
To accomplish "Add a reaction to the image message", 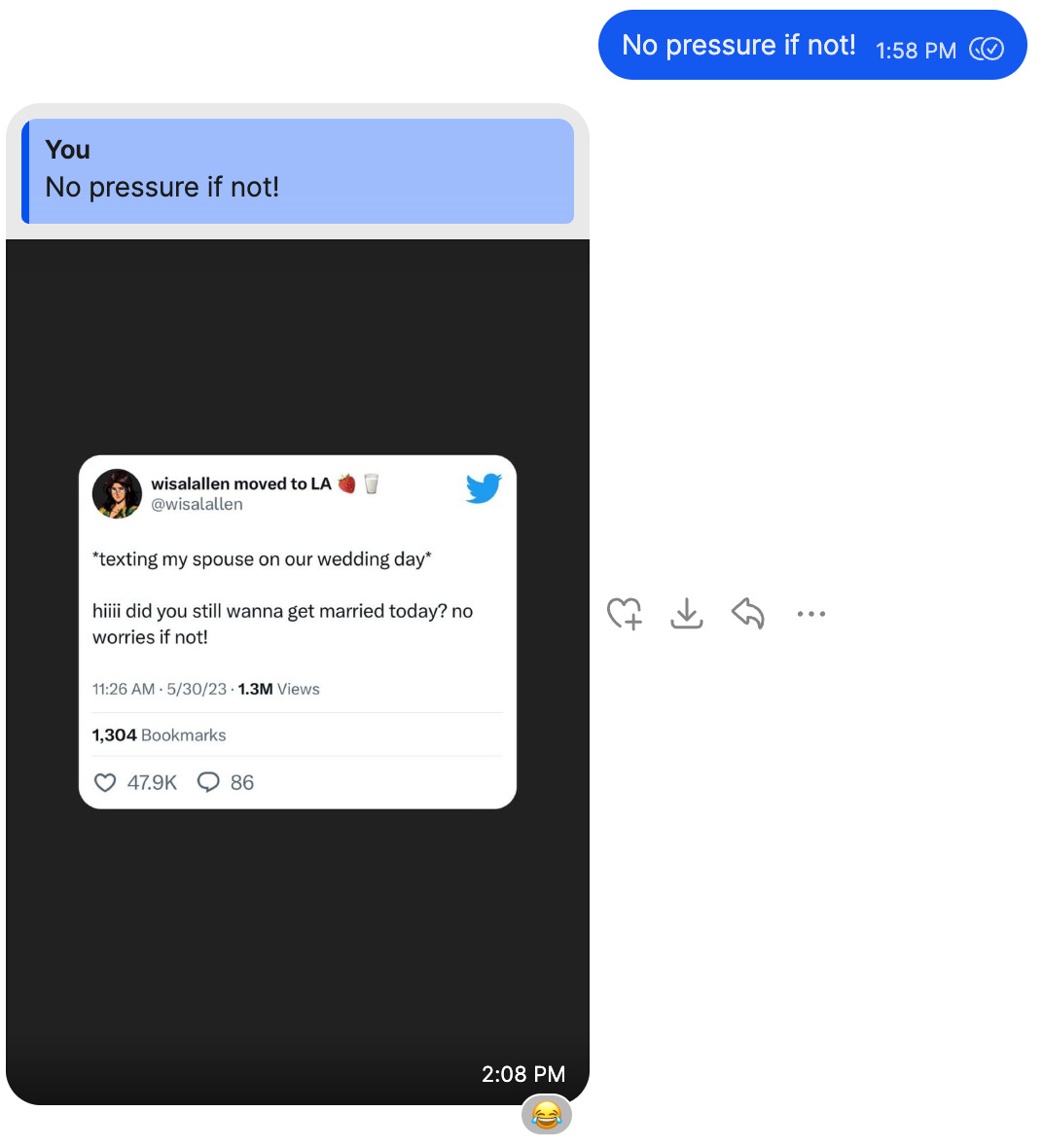I will tap(625, 614).
